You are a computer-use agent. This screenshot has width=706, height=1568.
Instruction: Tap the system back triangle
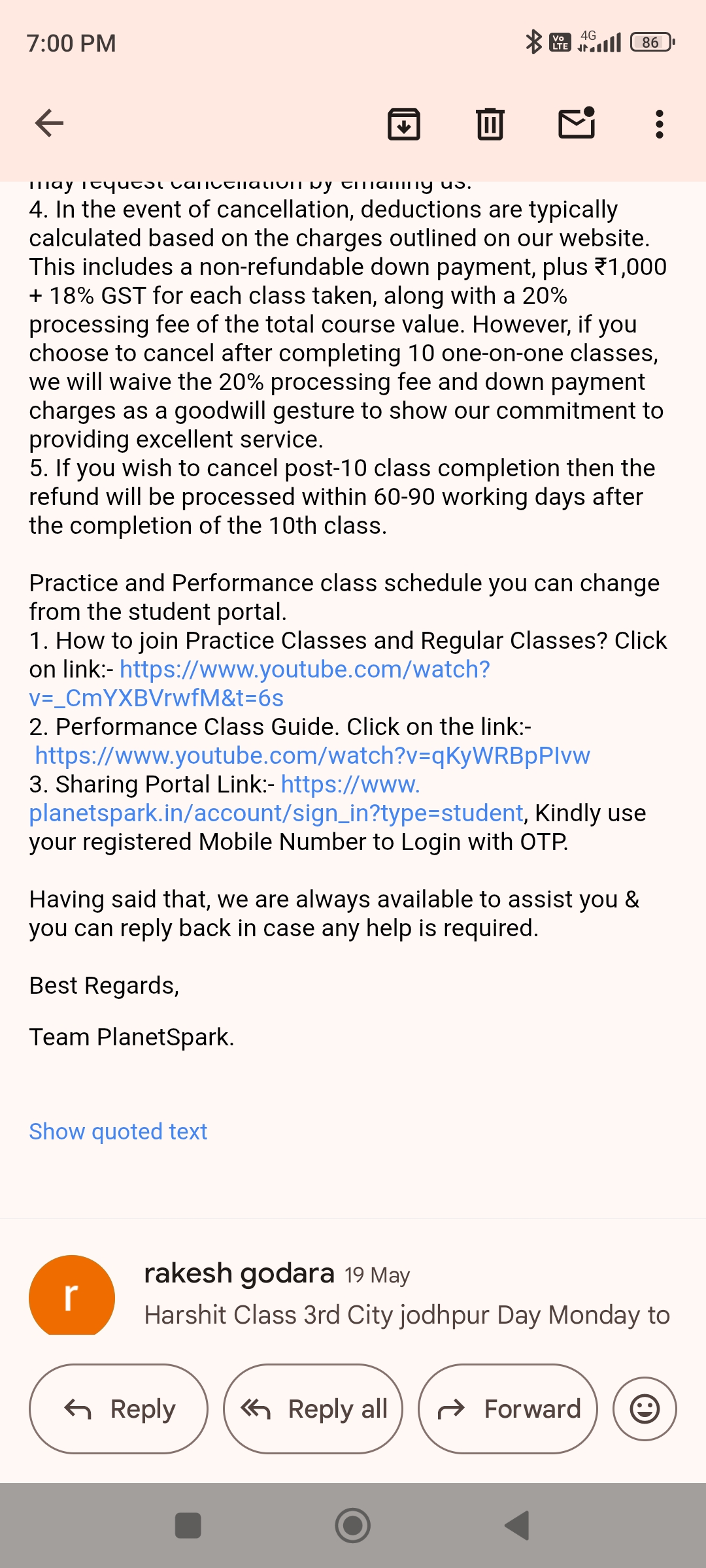tap(516, 1526)
